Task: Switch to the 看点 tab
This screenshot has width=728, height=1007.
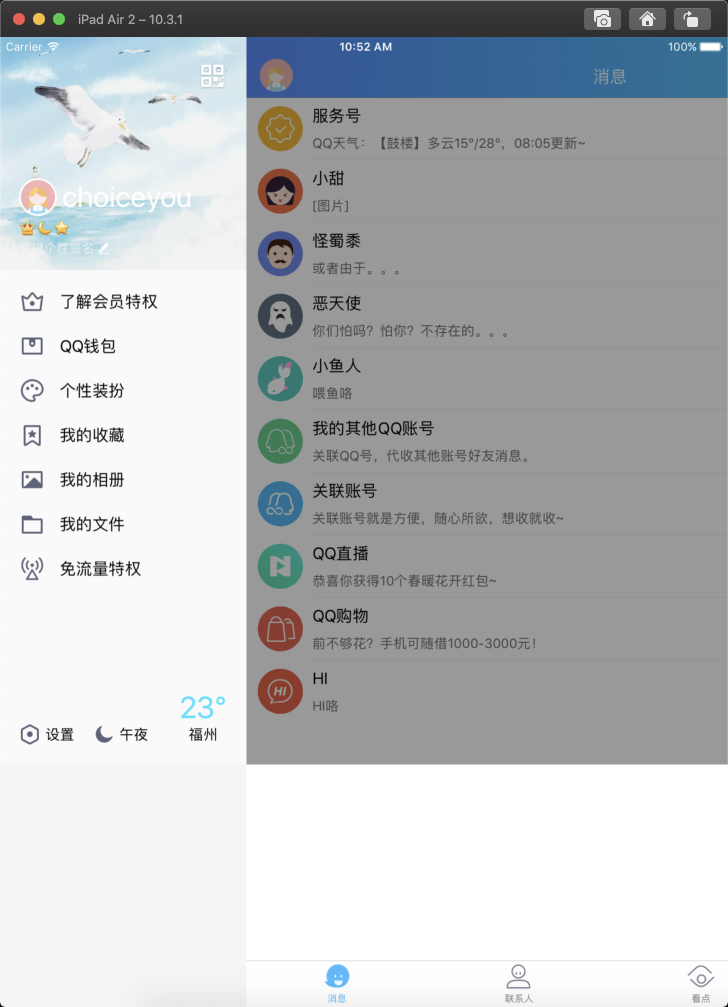Action: click(x=700, y=983)
